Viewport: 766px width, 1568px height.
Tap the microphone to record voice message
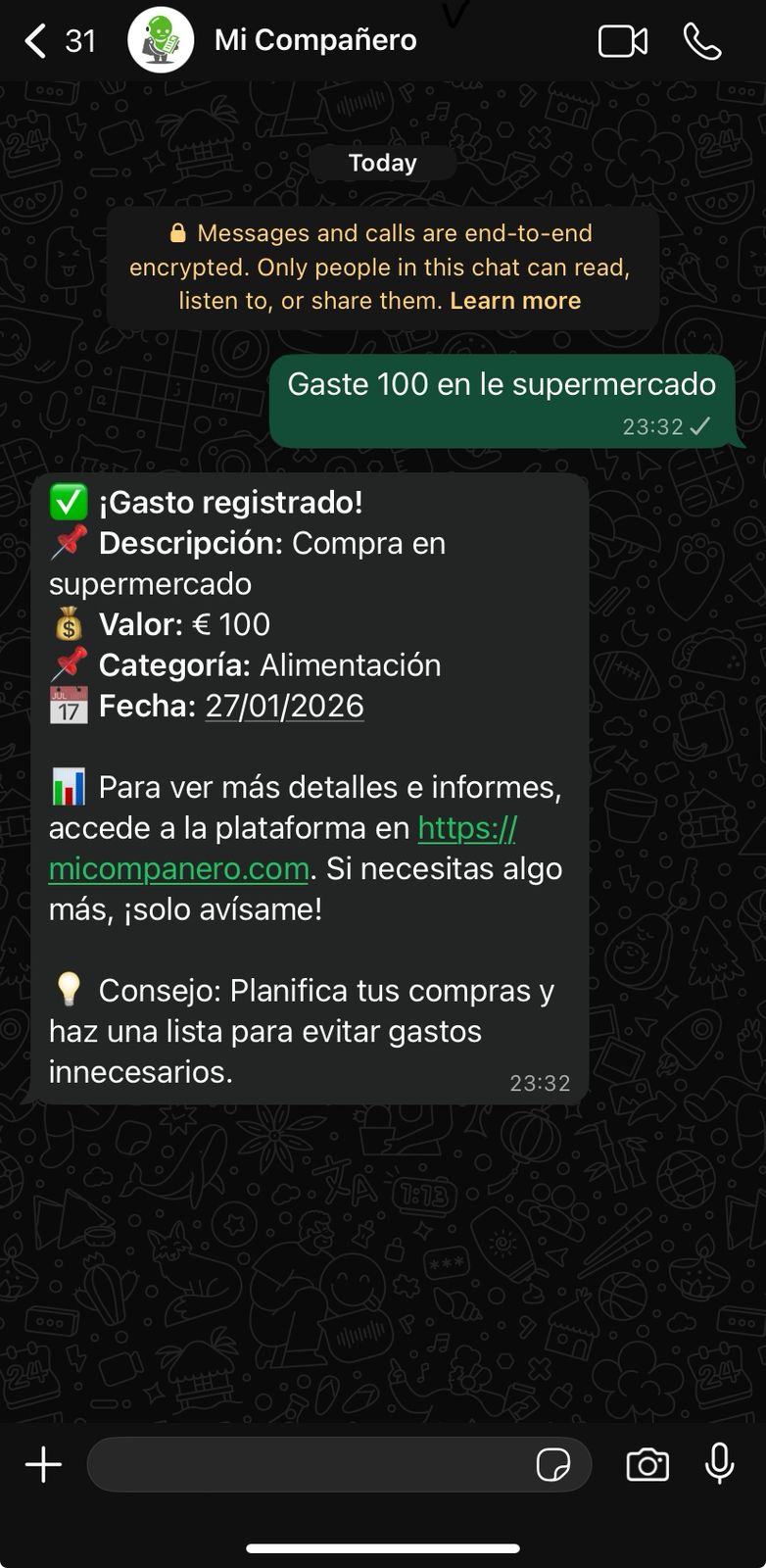[x=720, y=1464]
